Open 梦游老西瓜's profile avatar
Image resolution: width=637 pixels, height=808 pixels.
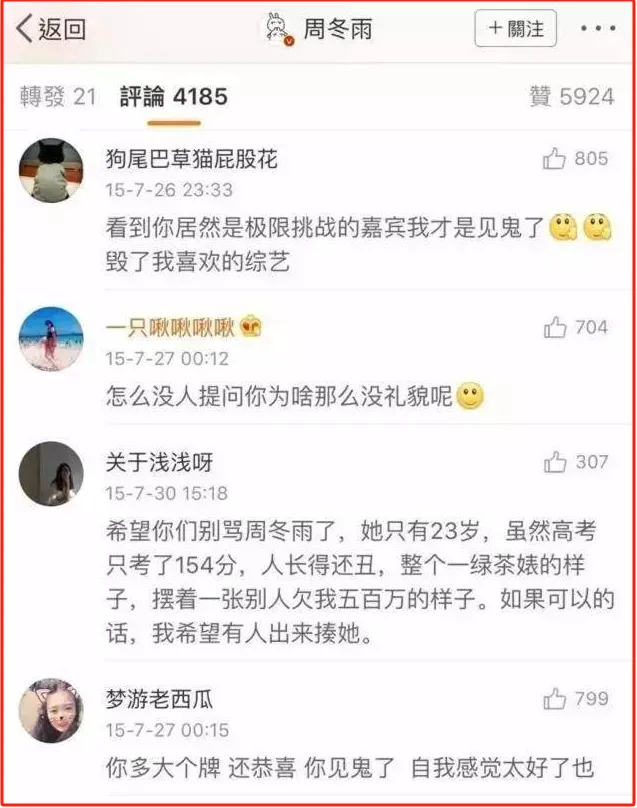pos(51,710)
